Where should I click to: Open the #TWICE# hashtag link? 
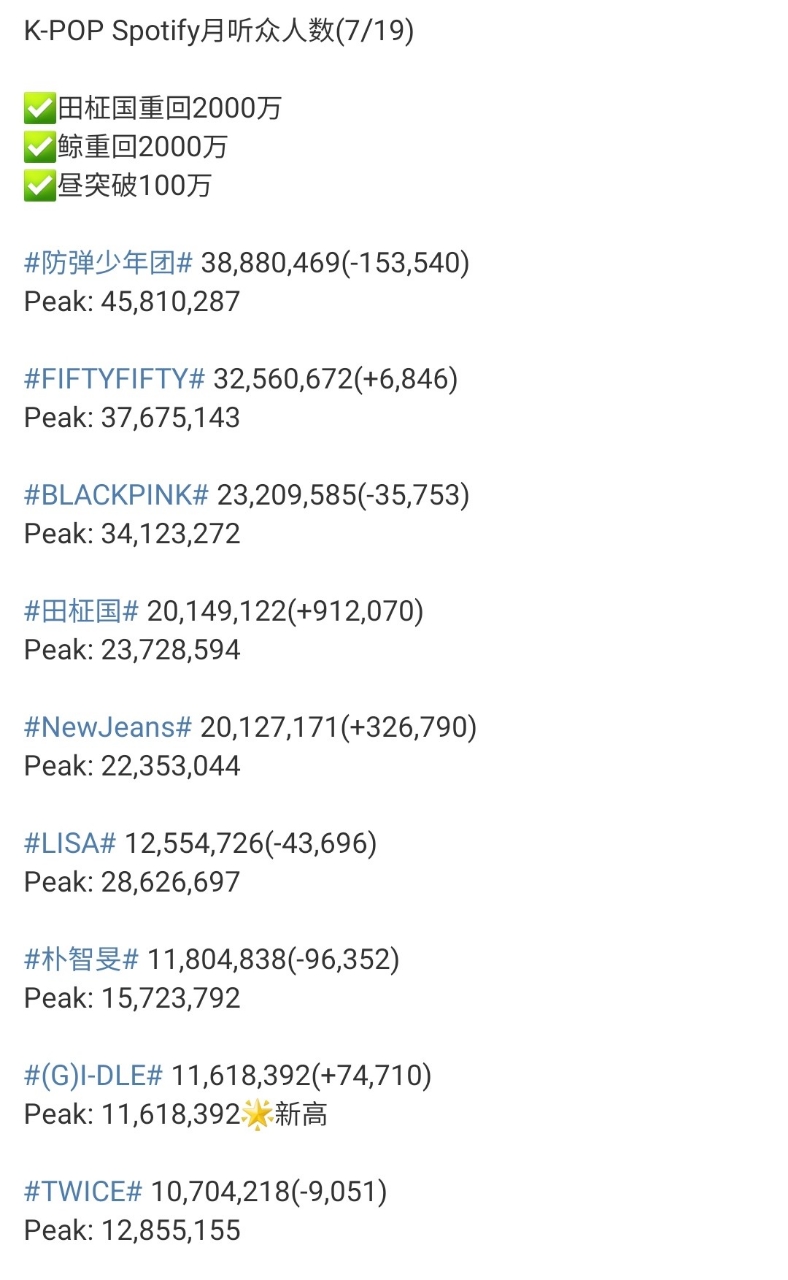pyautogui.click(x=83, y=1192)
